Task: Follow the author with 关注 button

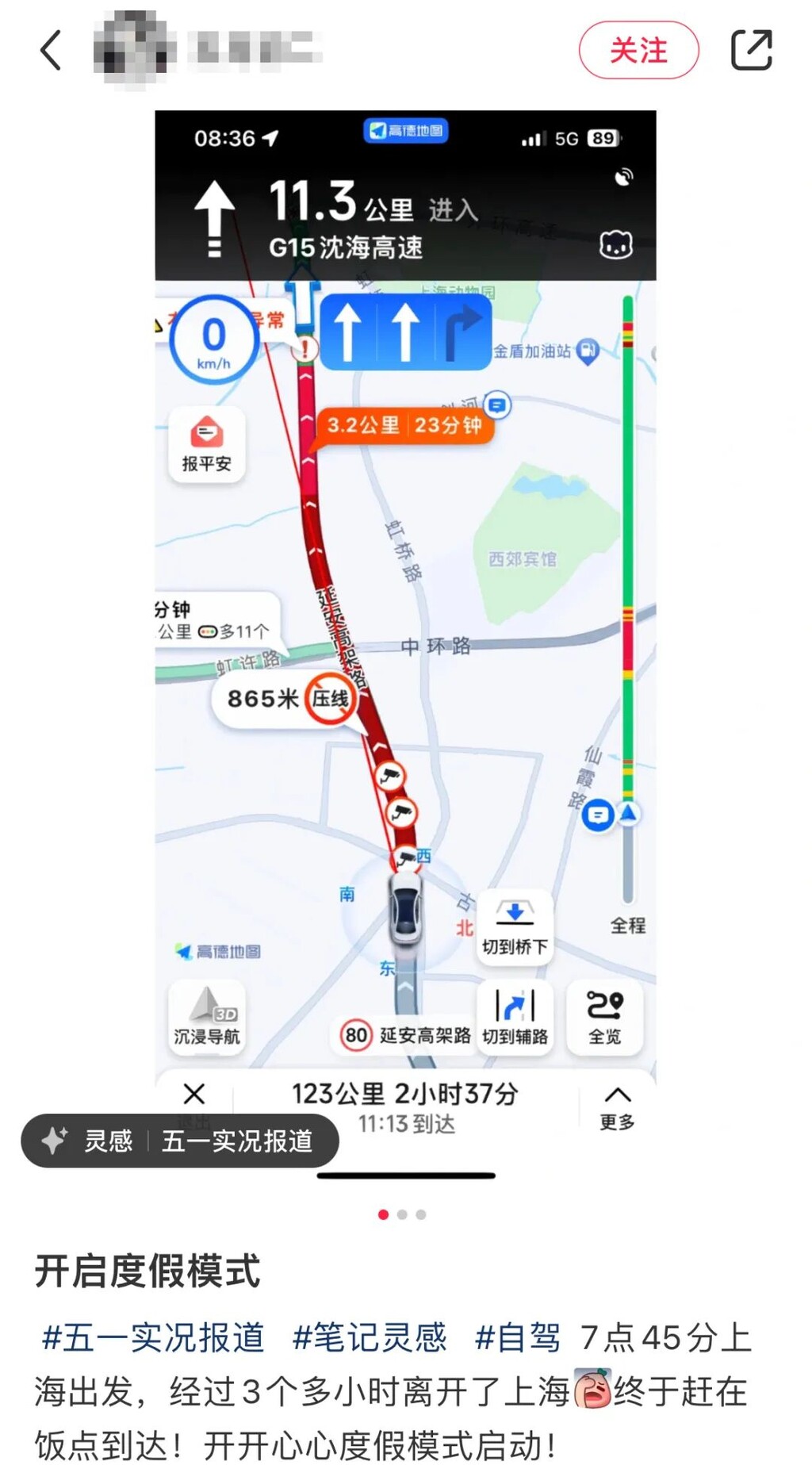Action: pos(638,51)
